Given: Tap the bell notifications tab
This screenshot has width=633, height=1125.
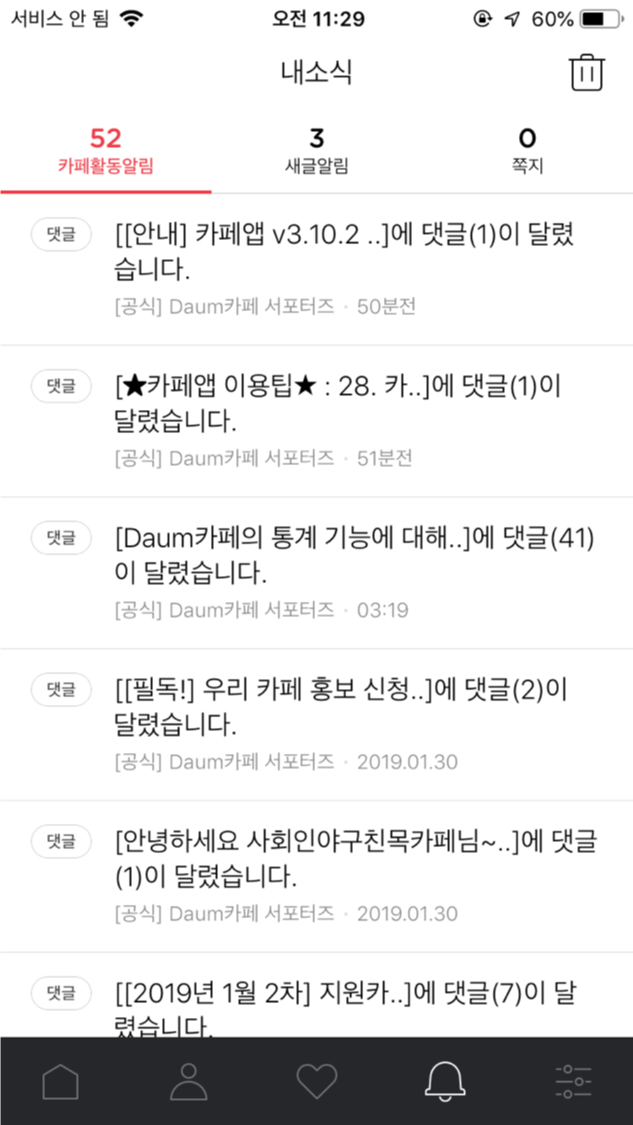Looking at the screenshot, I should coord(445,1082).
